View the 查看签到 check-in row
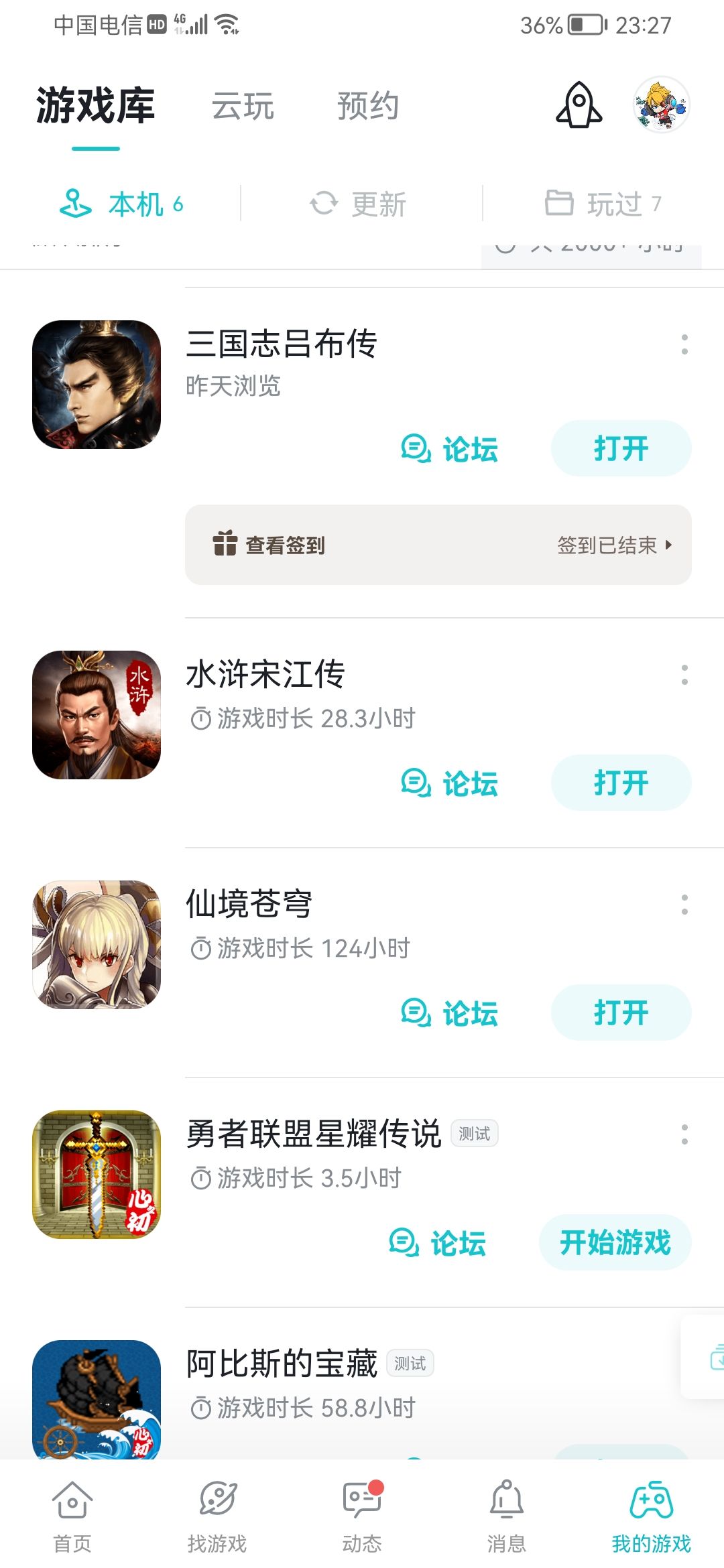 coord(438,545)
